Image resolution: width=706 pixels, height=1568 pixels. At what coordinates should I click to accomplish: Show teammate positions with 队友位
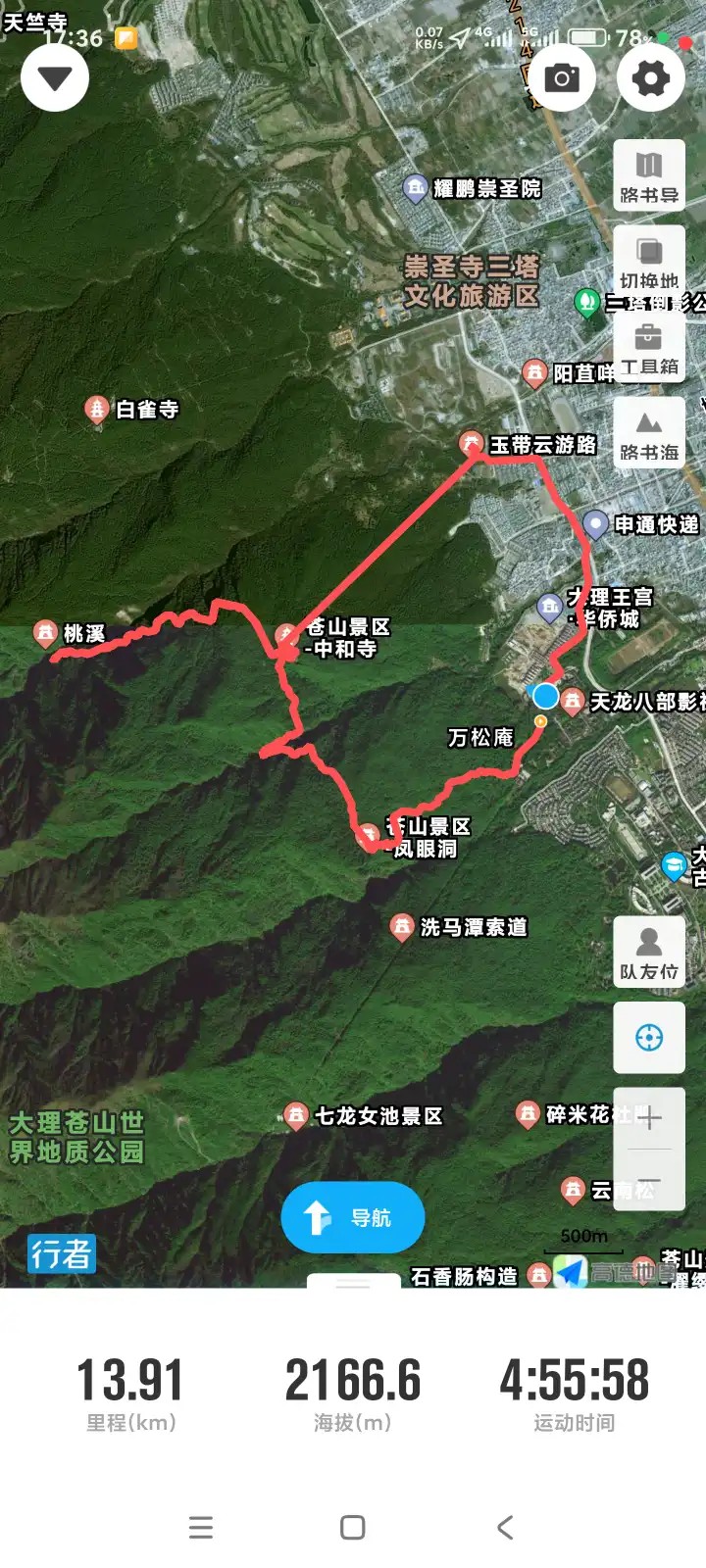pyautogui.click(x=648, y=953)
